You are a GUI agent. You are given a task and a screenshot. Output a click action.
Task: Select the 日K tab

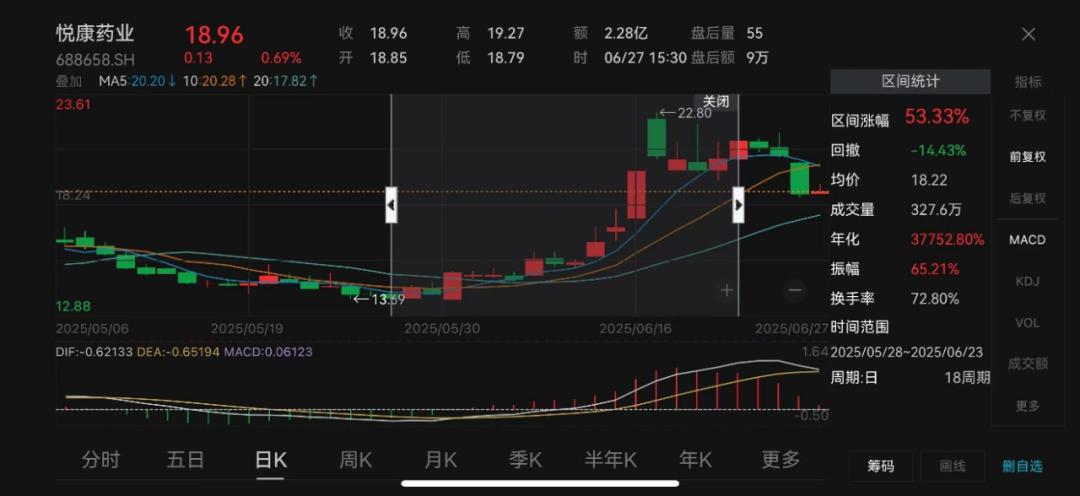[271, 460]
